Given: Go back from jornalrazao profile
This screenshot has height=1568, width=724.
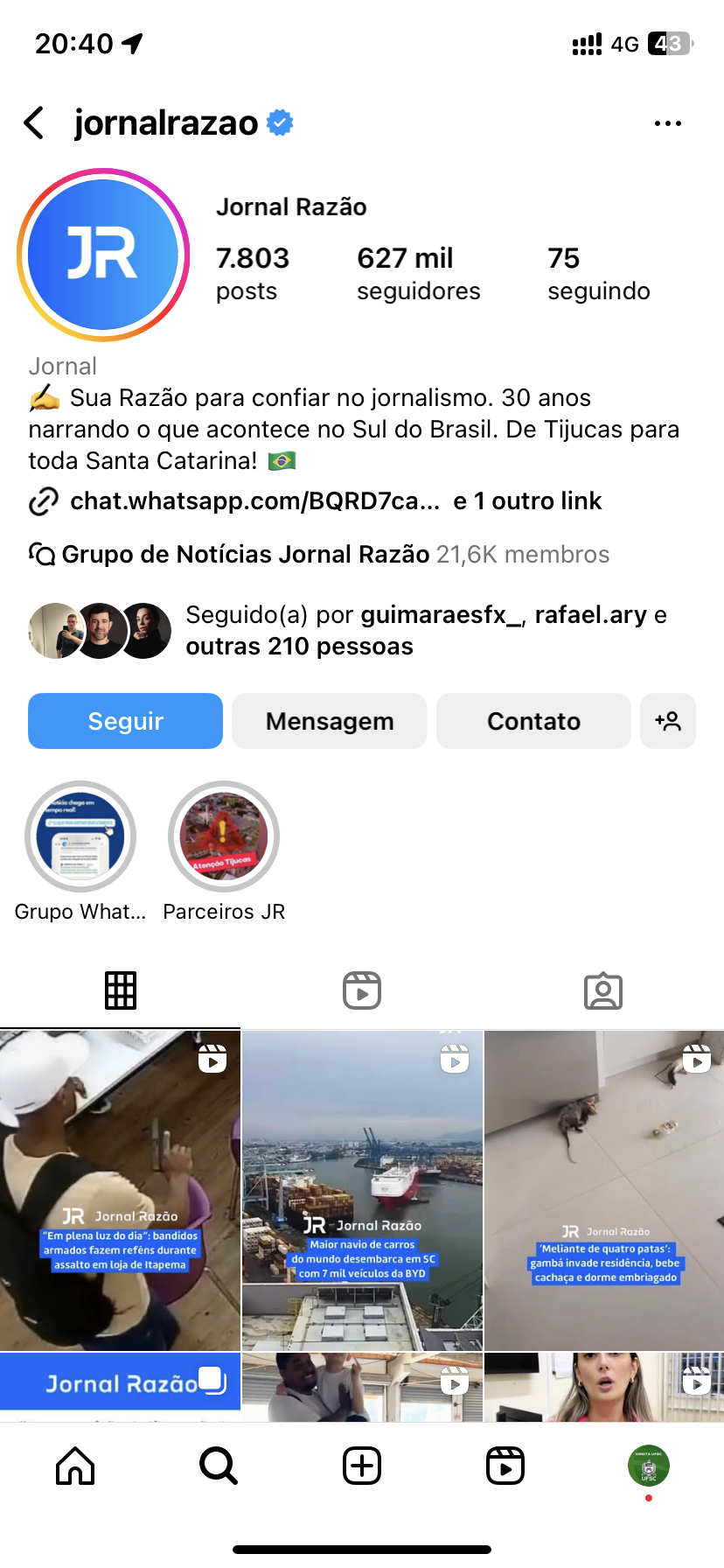Looking at the screenshot, I should click(34, 123).
